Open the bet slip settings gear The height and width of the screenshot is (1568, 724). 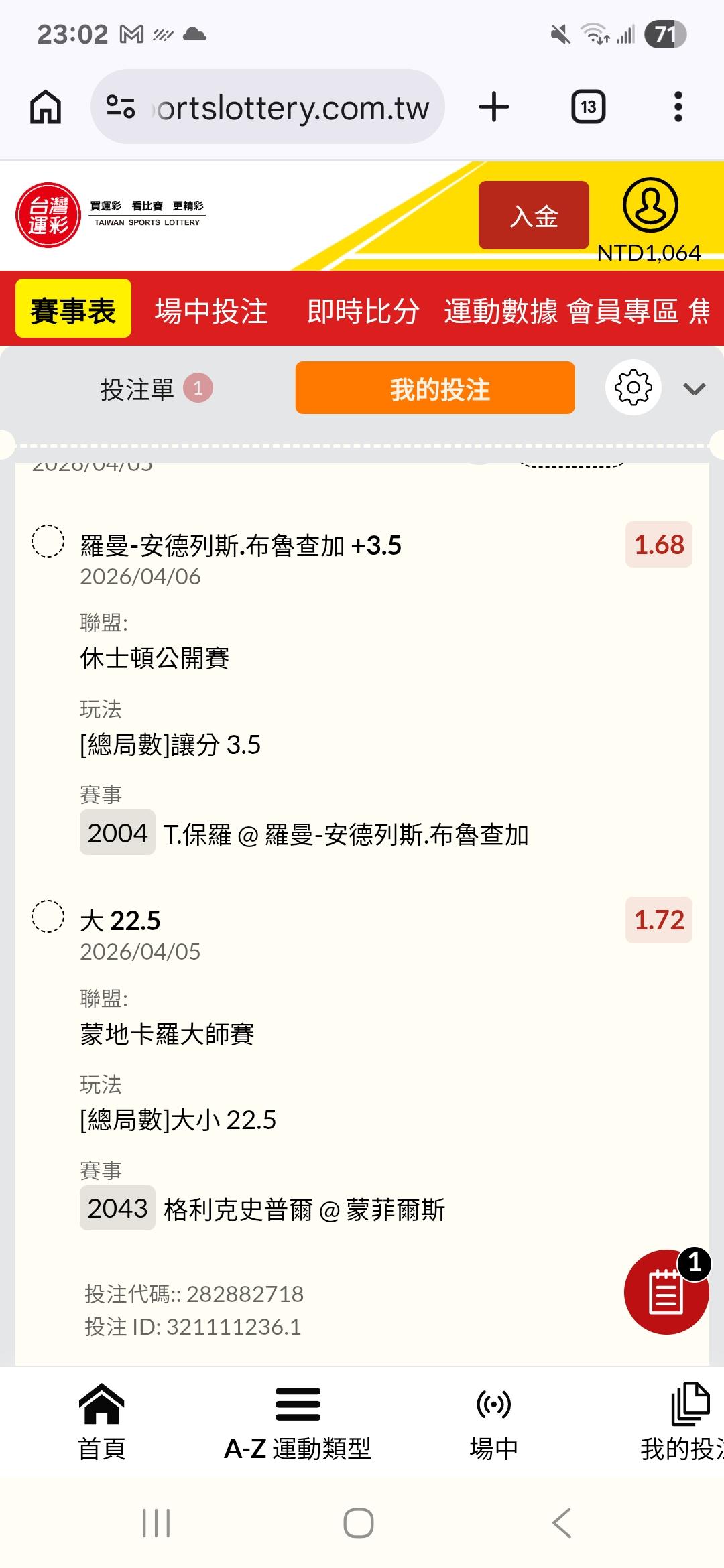pyautogui.click(x=633, y=387)
